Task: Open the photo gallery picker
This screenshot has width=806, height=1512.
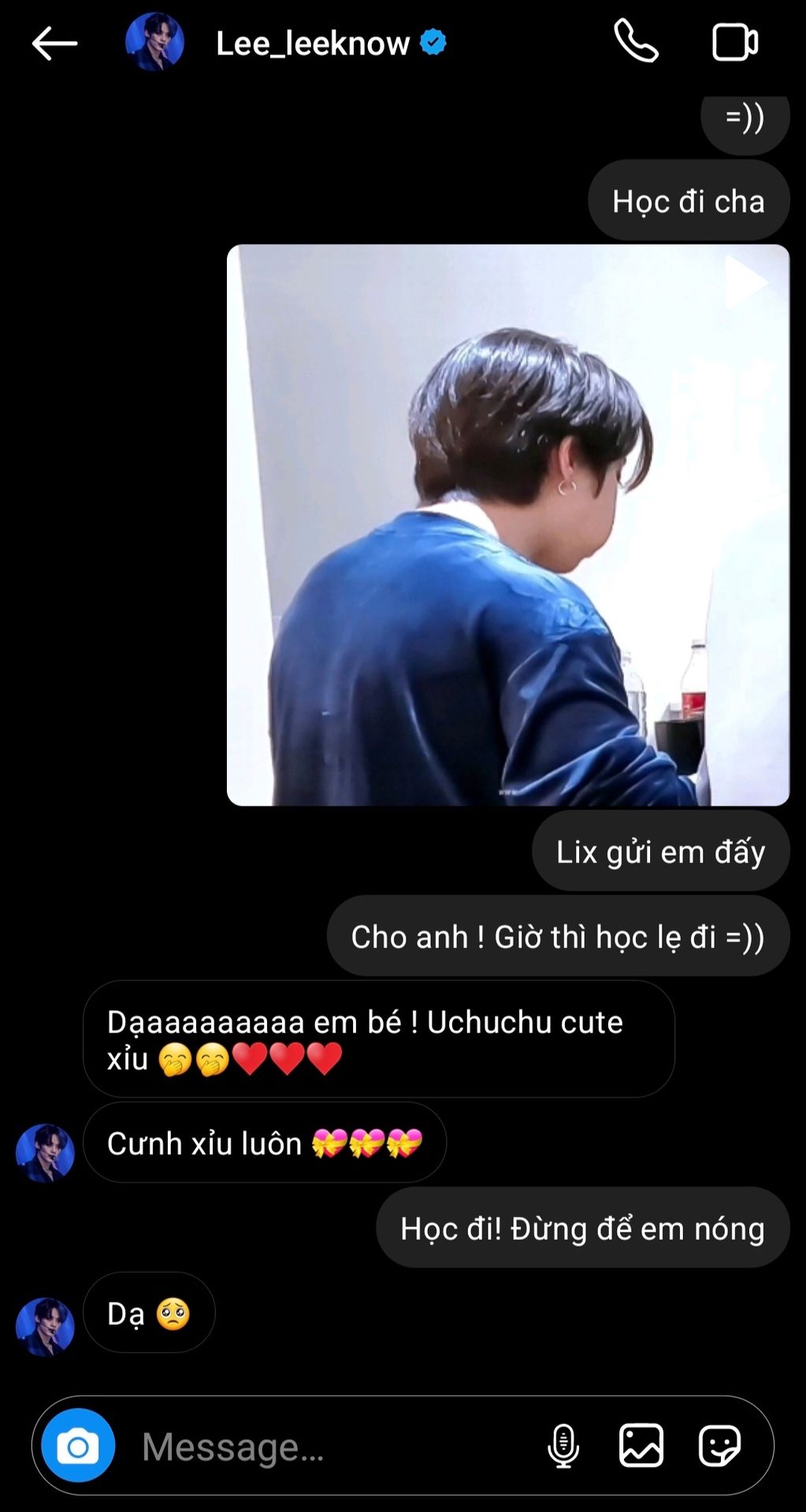Action: coord(641,1446)
